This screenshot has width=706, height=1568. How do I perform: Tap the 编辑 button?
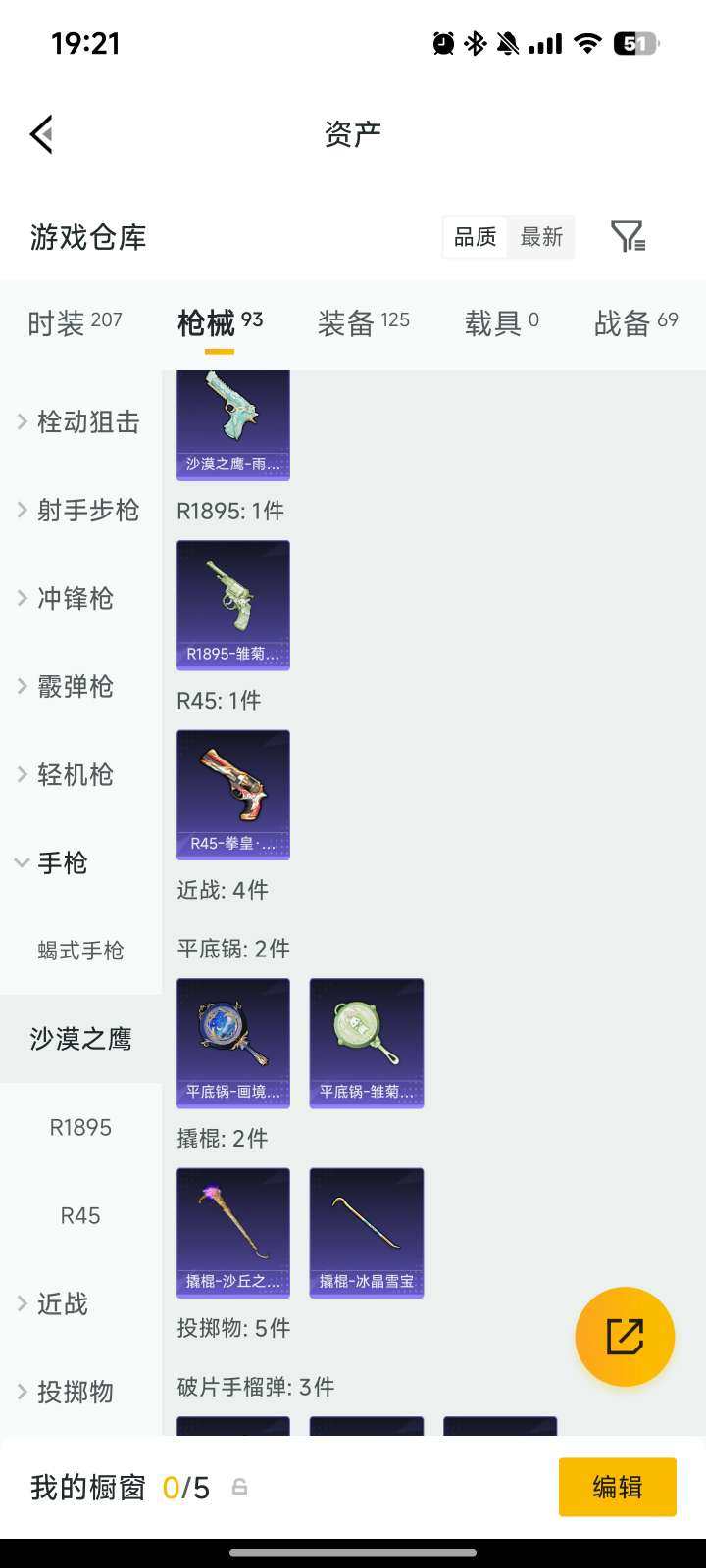pos(617,1487)
